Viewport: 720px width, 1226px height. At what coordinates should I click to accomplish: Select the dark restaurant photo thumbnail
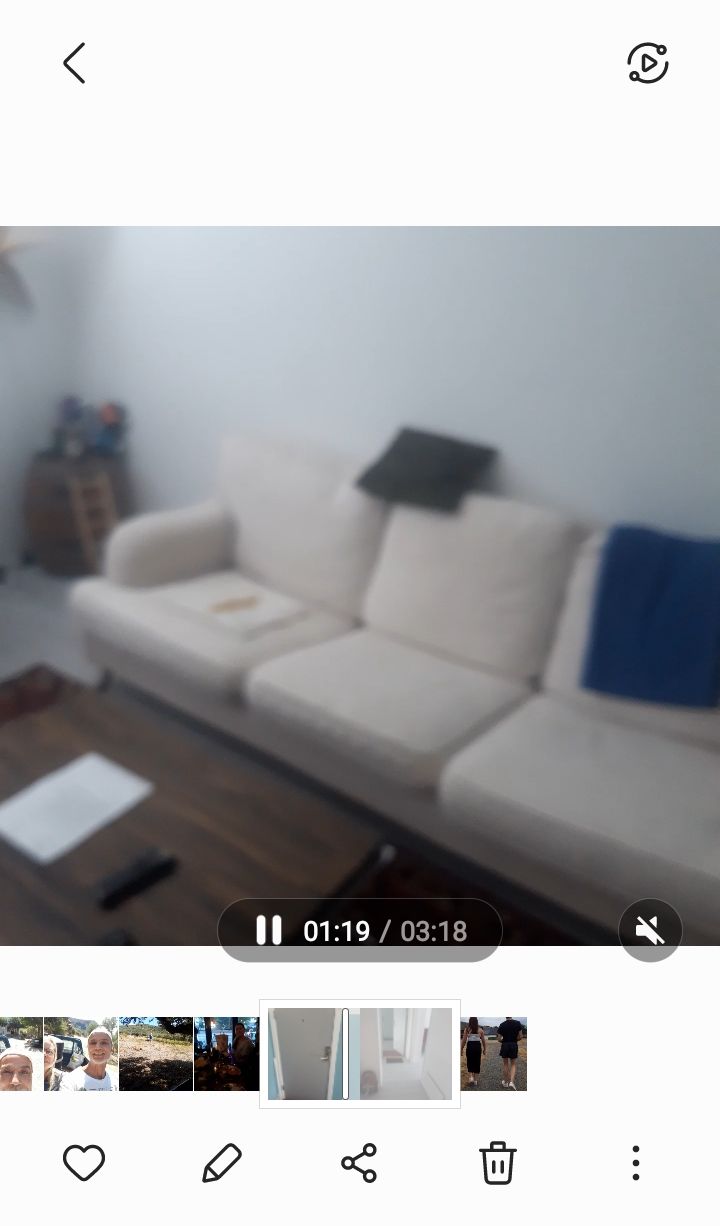(226, 1054)
